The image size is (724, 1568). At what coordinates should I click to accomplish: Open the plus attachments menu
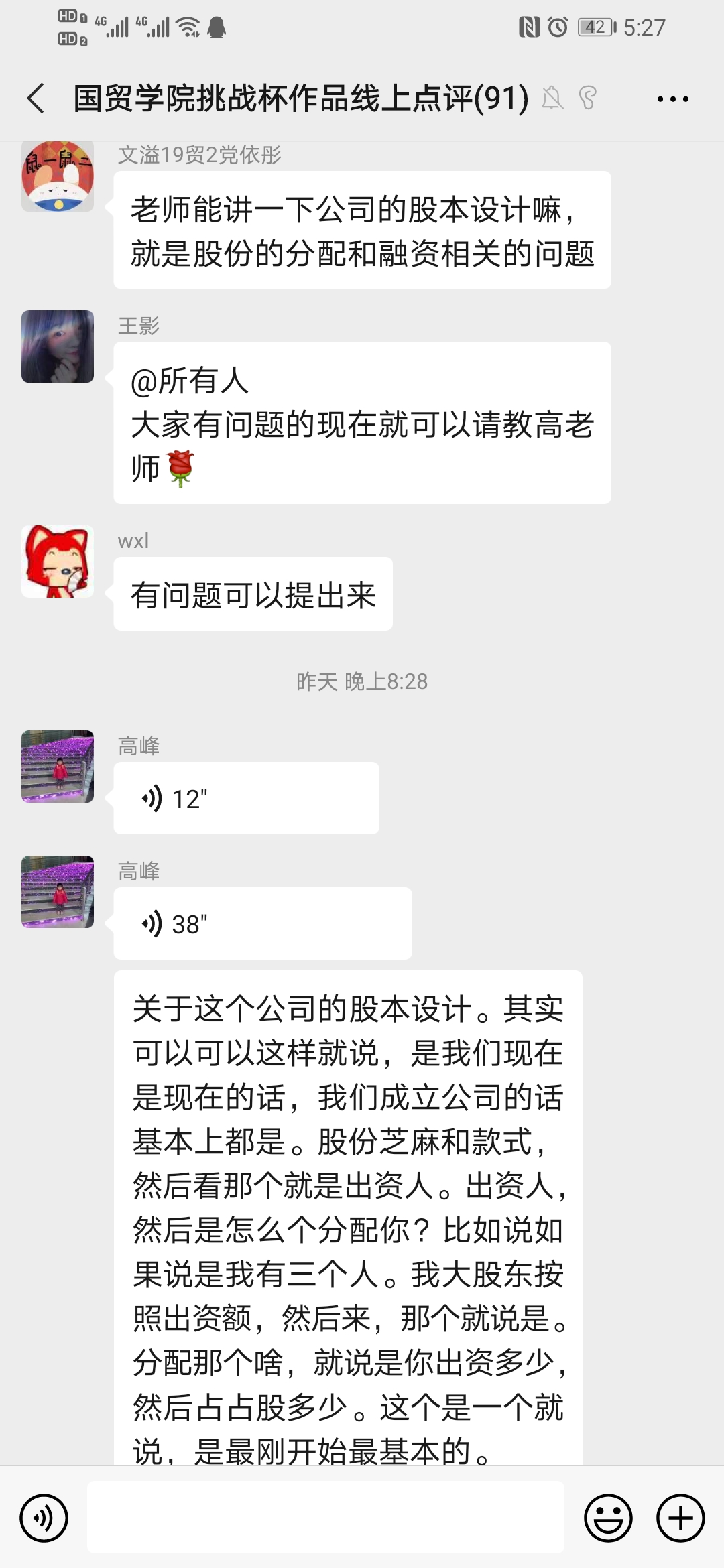click(680, 1518)
